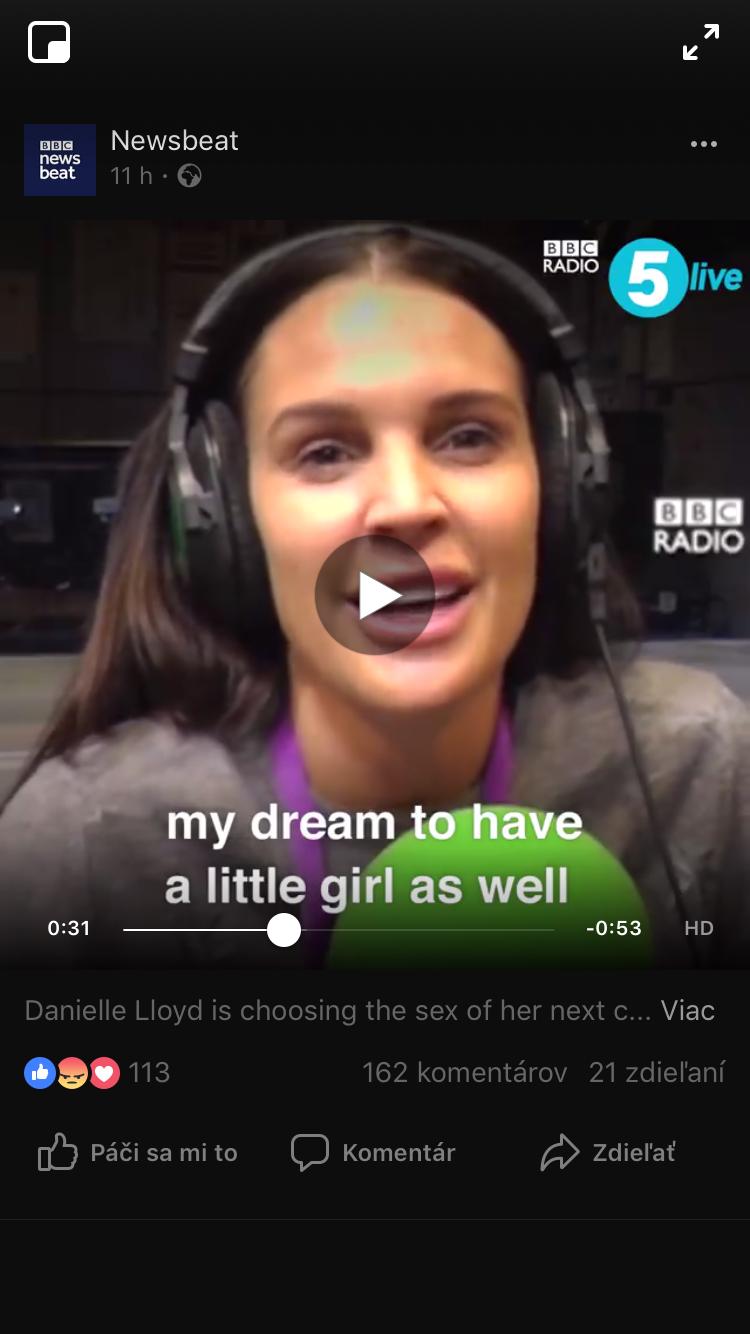View the 21 zdieľaní shares
Image resolution: width=750 pixels, height=1334 pixels.
coord(656,1073)
